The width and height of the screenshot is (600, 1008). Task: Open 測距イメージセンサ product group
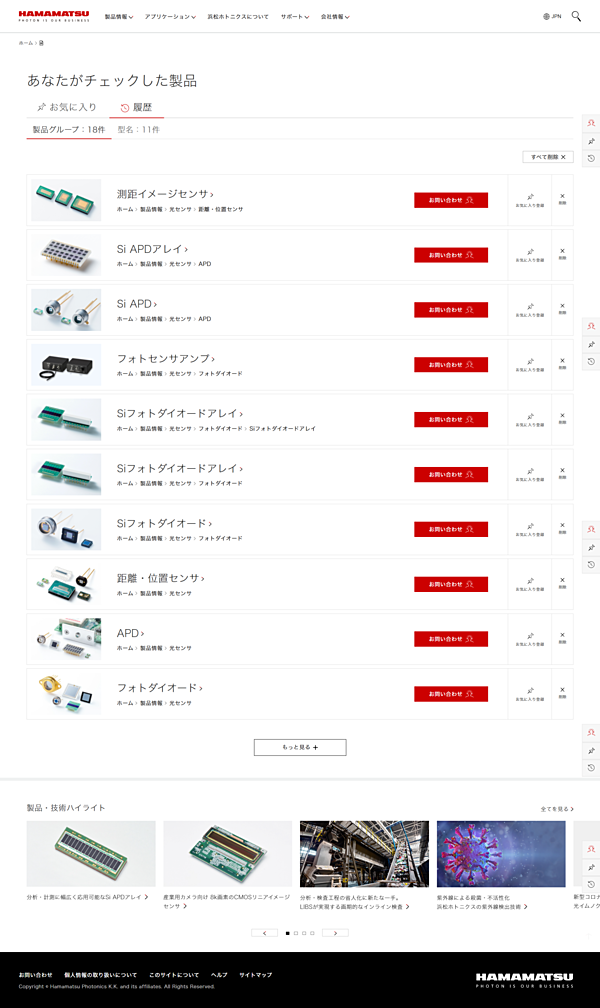tap(165, 194)
